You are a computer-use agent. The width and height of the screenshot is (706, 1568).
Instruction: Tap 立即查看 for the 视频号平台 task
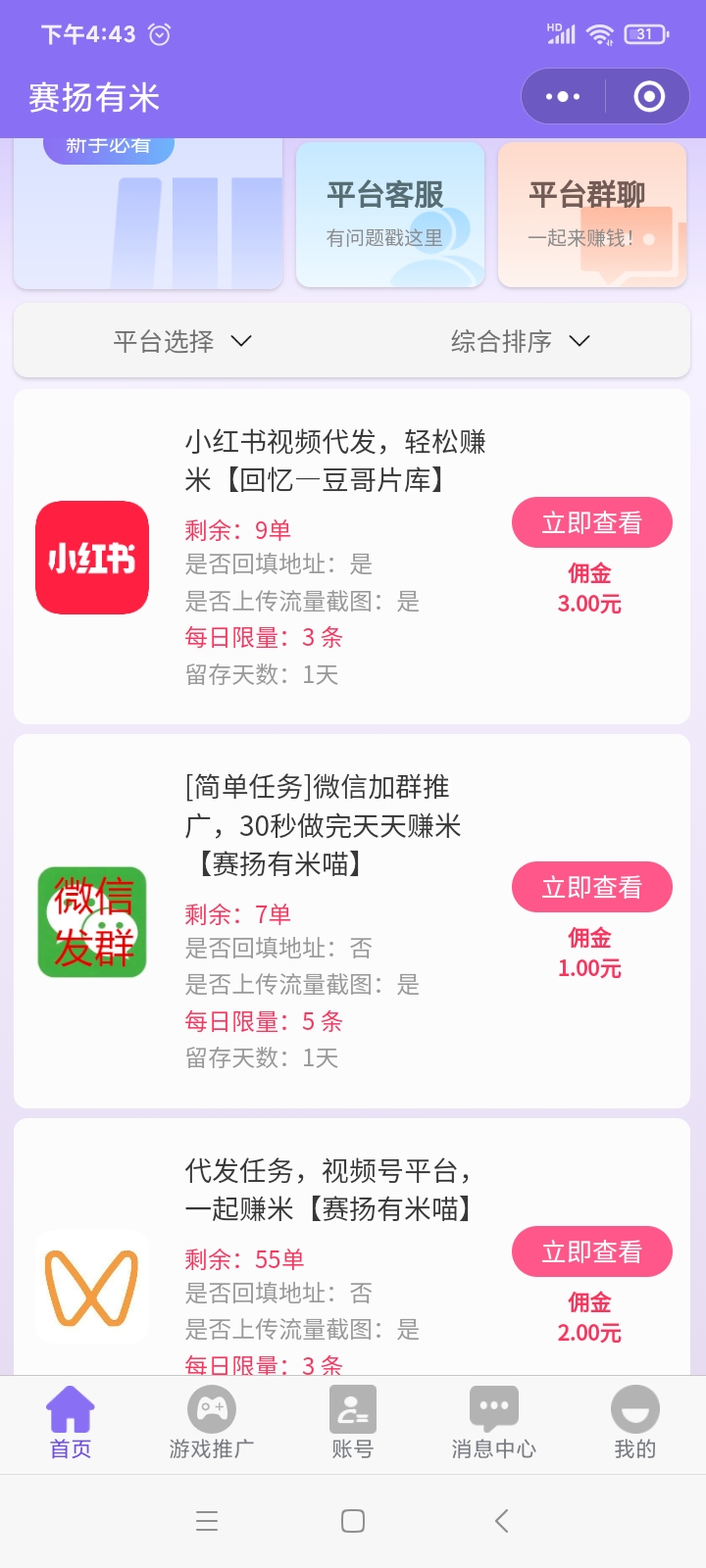[x=591, y=1251]
